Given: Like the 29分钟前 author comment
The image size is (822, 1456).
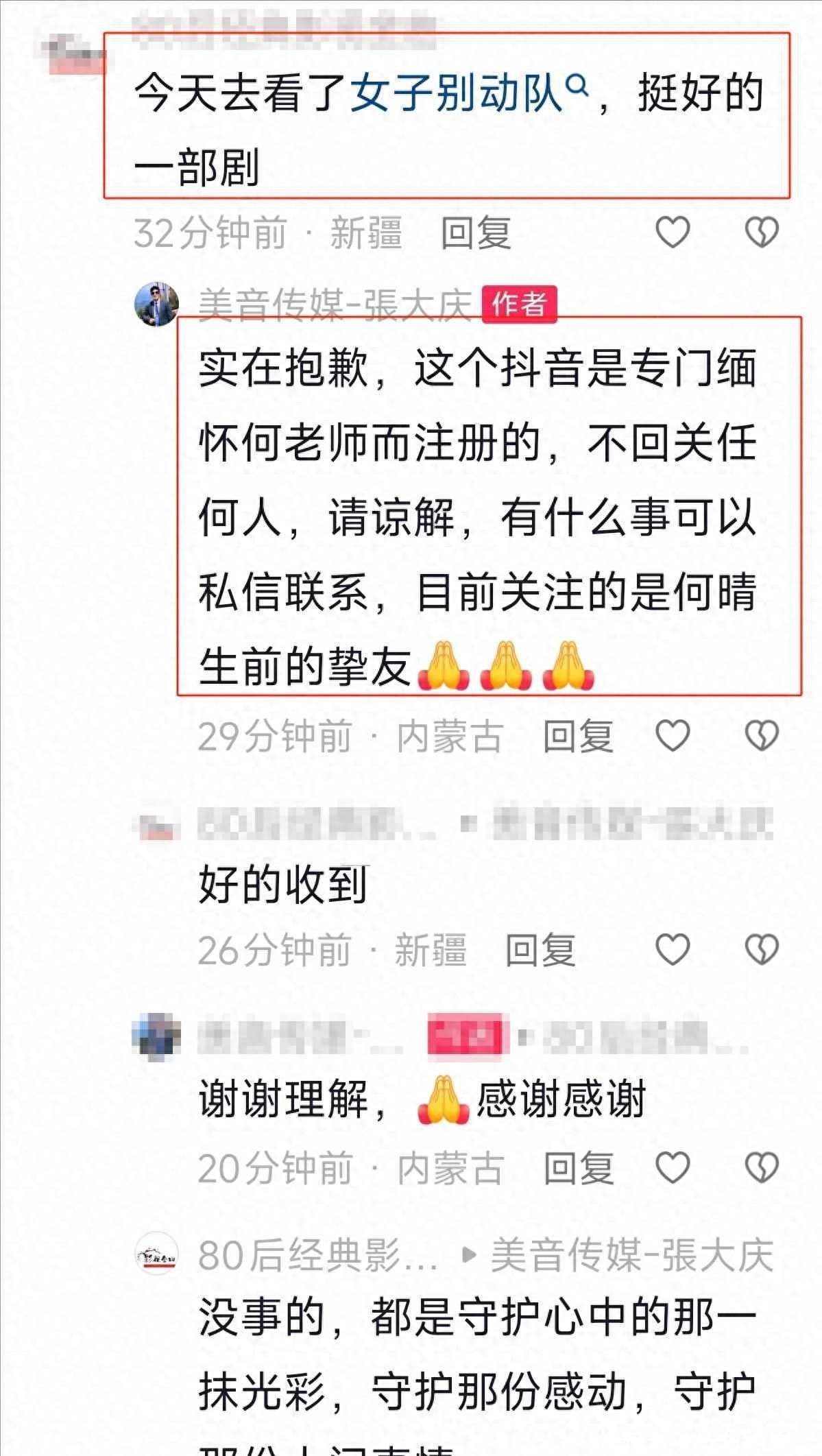Looking at the screenshot, I should coord(673,737).
